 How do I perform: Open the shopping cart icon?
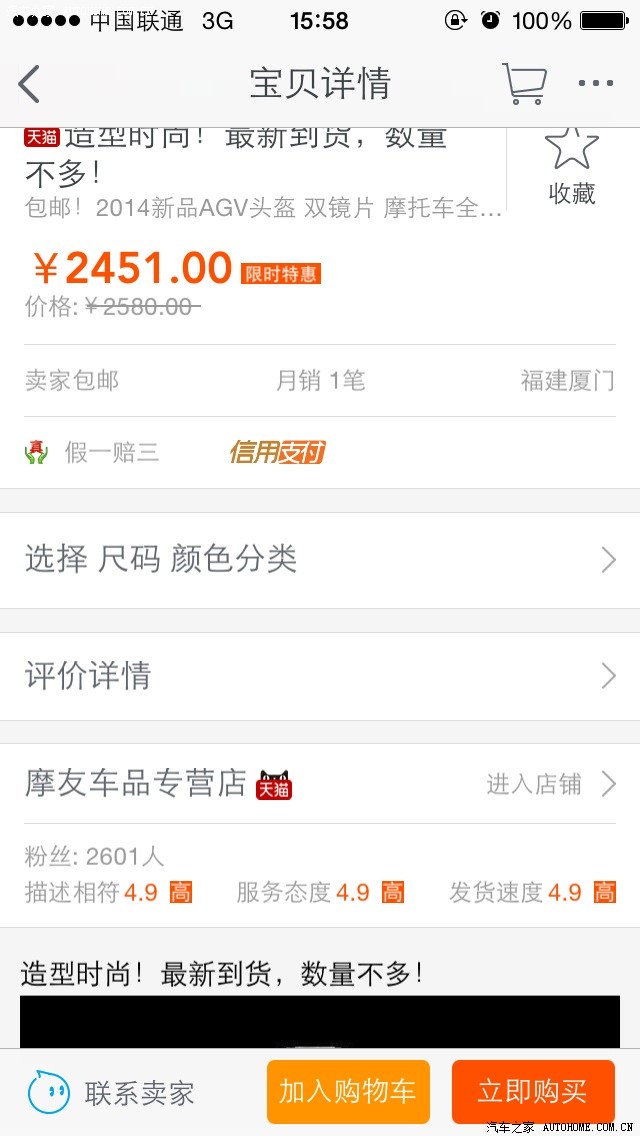524,84
